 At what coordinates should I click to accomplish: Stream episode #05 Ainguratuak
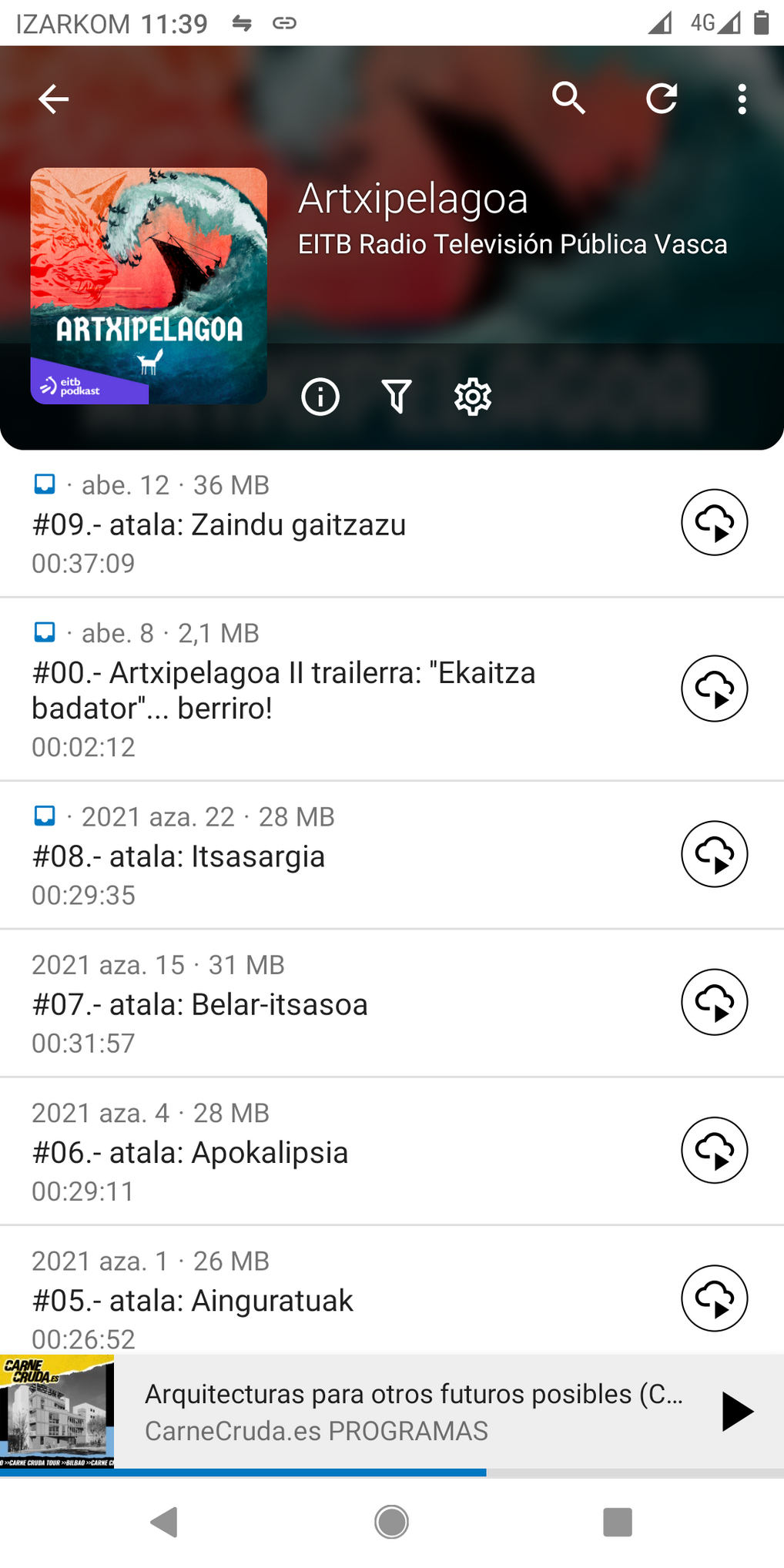pyautogui.click(x=714, y=1298)
